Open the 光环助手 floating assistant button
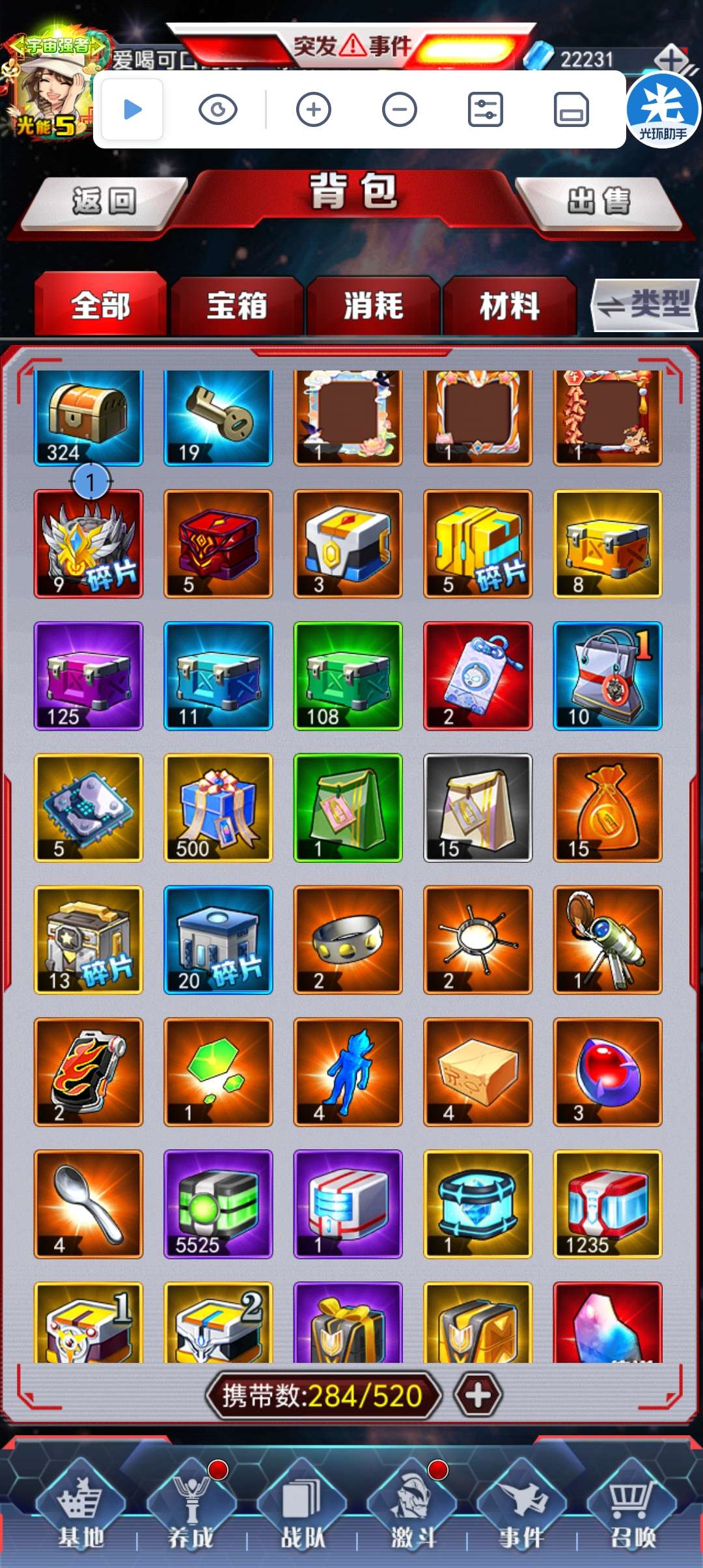This screenshot has width=703, height=1568. pyautogui.click(x=663, y=110)
